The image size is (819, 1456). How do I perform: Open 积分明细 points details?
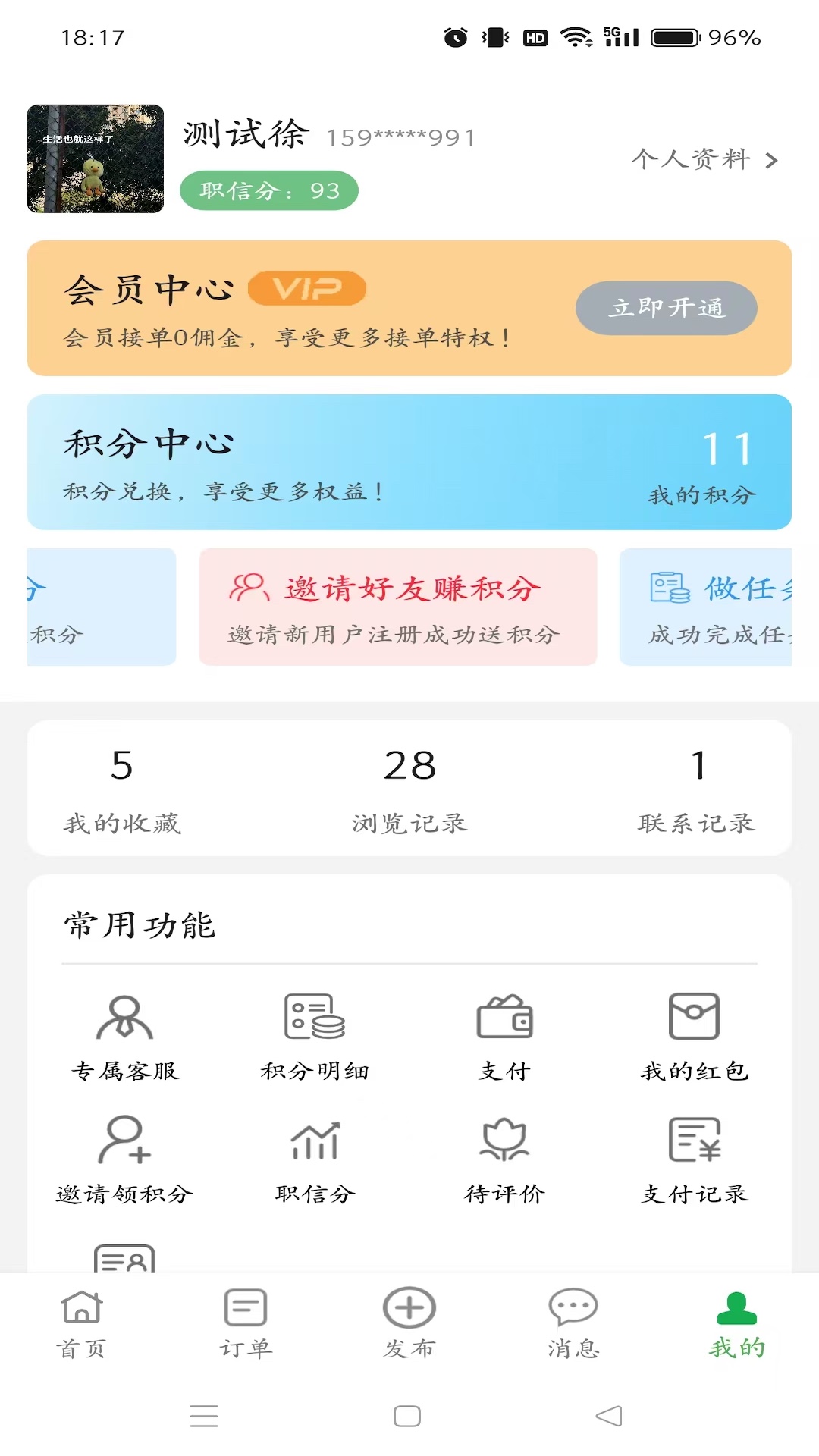click(x=315, y=1036)
